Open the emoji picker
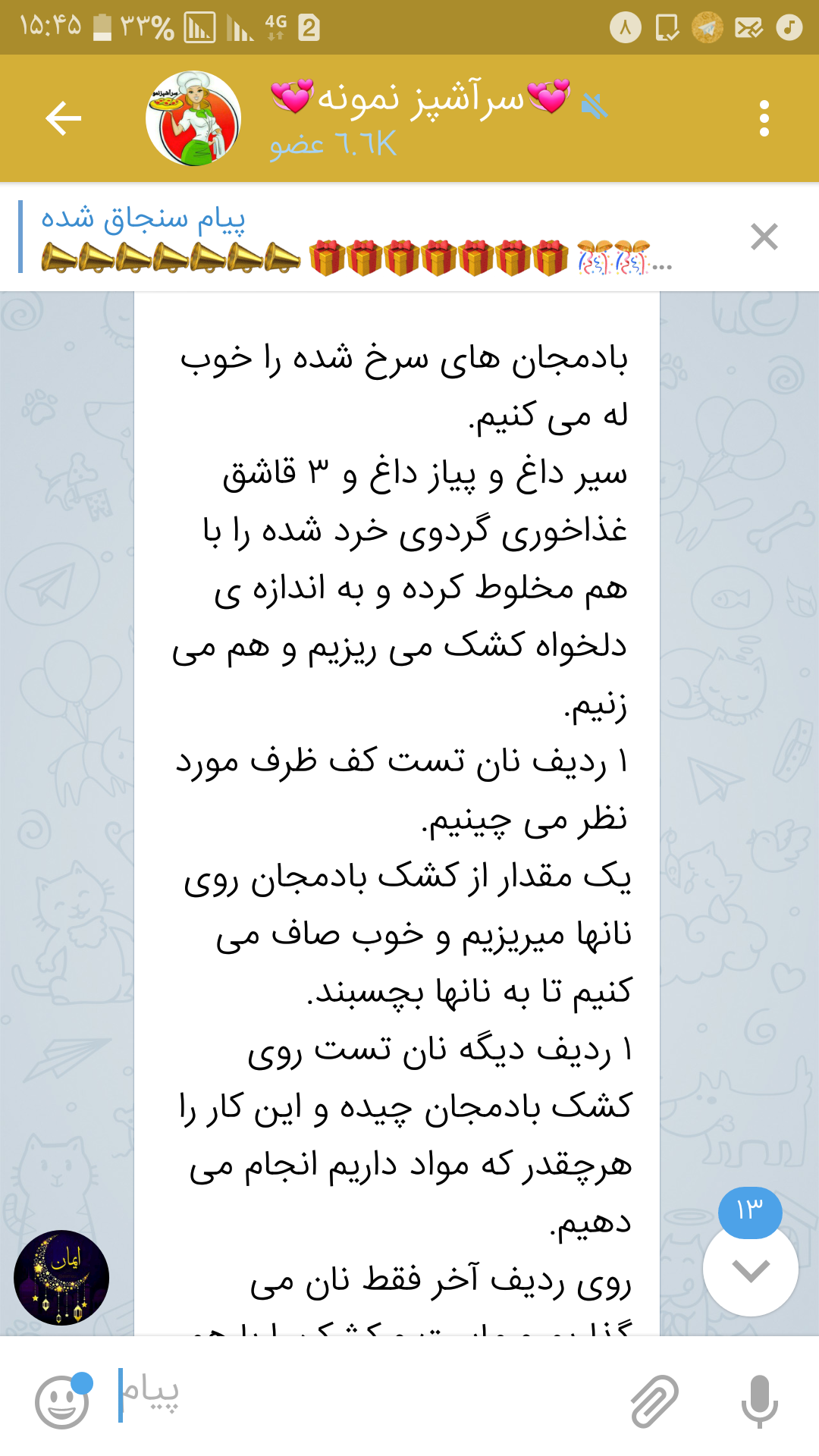The height and width of the screenshot is (1456, 819). coord(62,1401)
